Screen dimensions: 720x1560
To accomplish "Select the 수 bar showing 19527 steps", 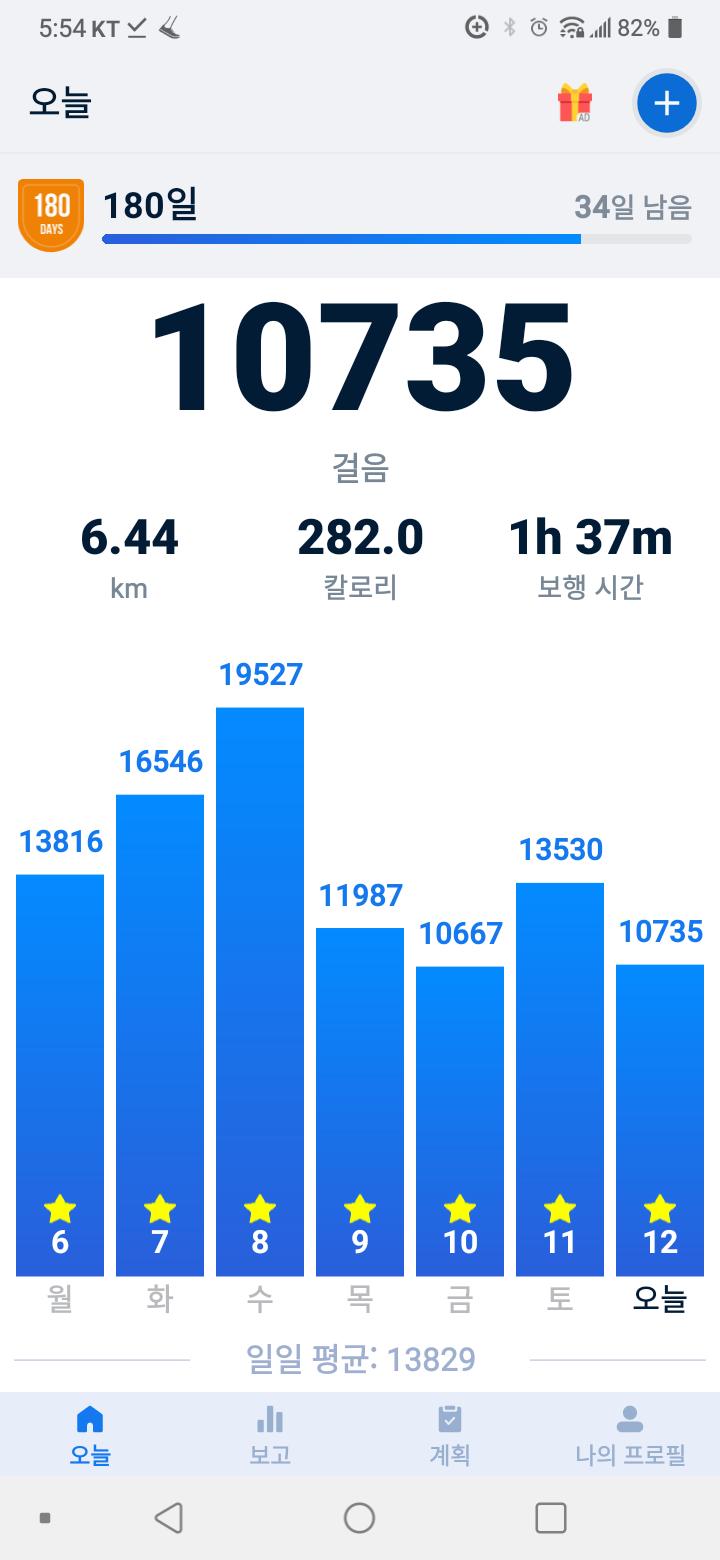I will click(260, 990).
